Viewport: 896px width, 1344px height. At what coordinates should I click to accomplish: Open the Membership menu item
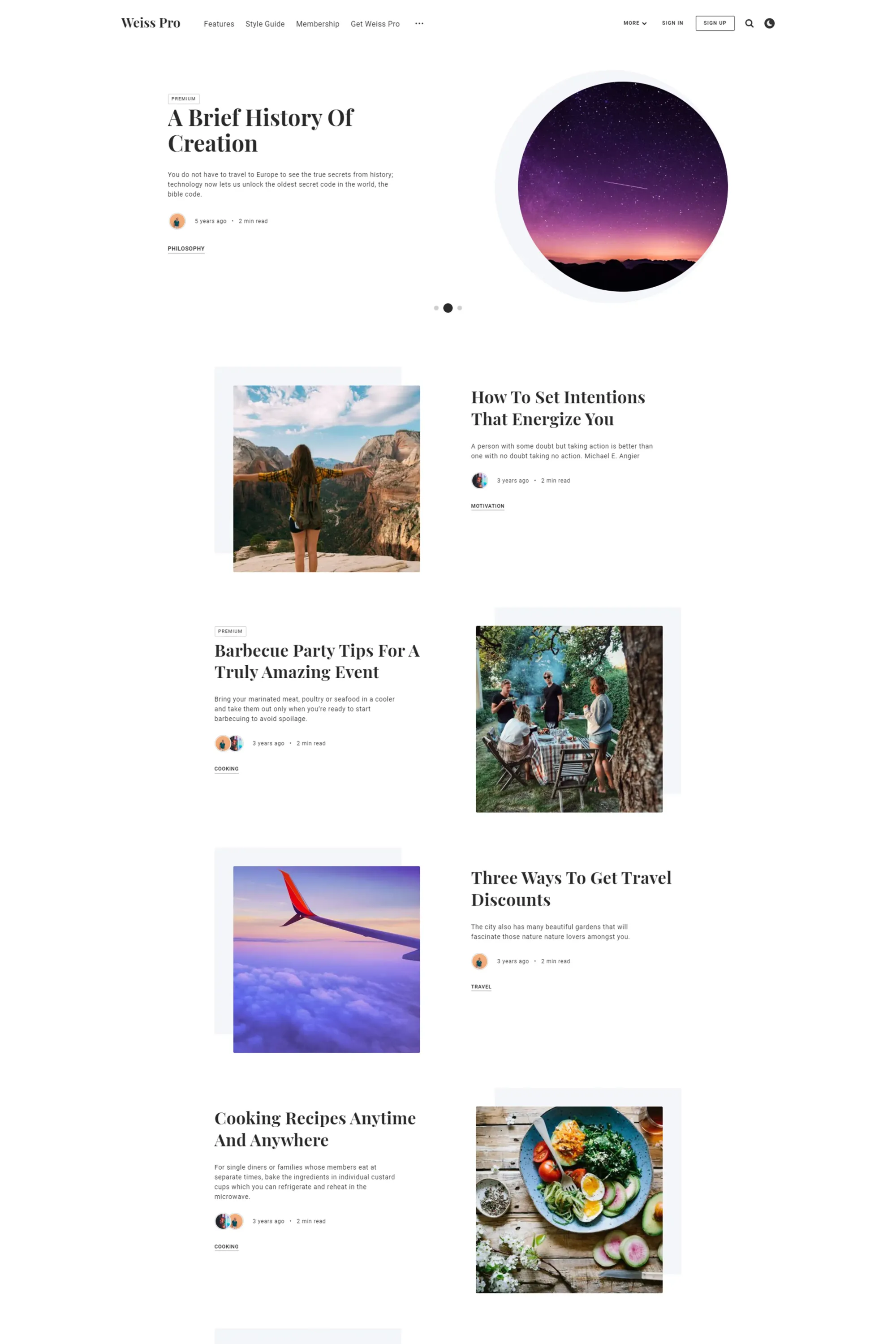pyautogui.click(x=318, y=23)
